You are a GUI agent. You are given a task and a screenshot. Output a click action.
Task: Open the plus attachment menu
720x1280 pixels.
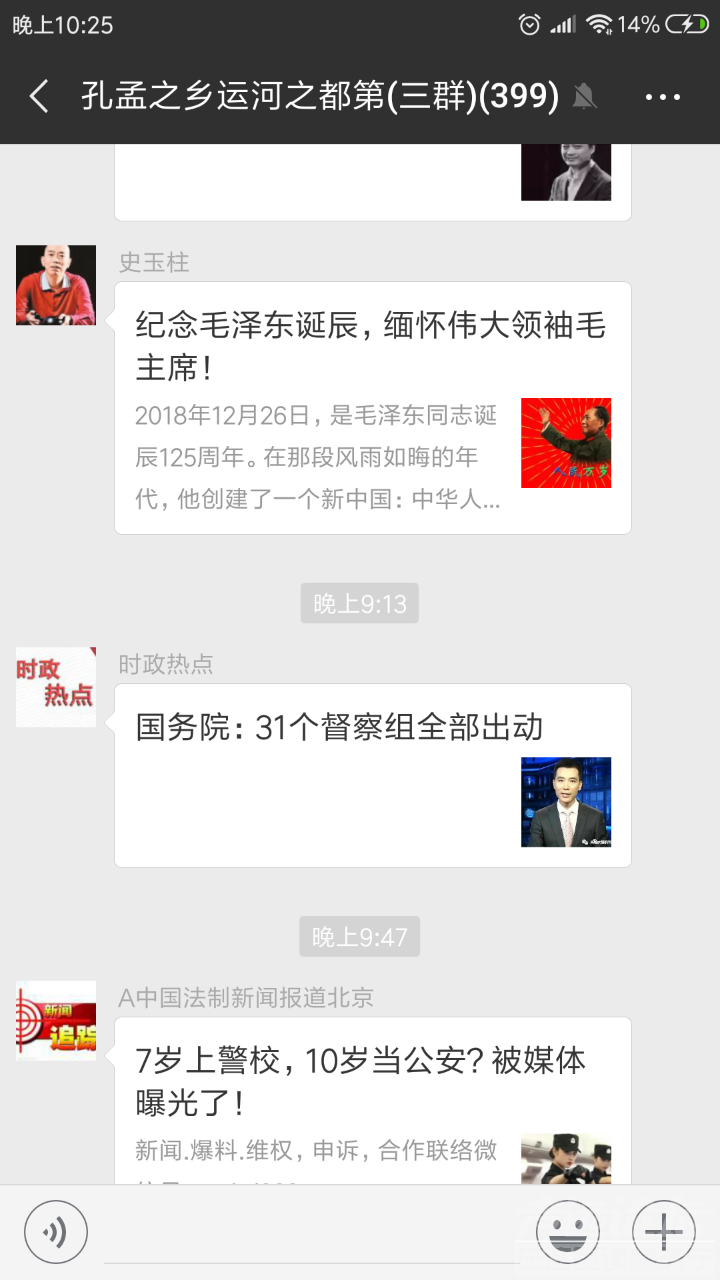tap(664, 1232)
